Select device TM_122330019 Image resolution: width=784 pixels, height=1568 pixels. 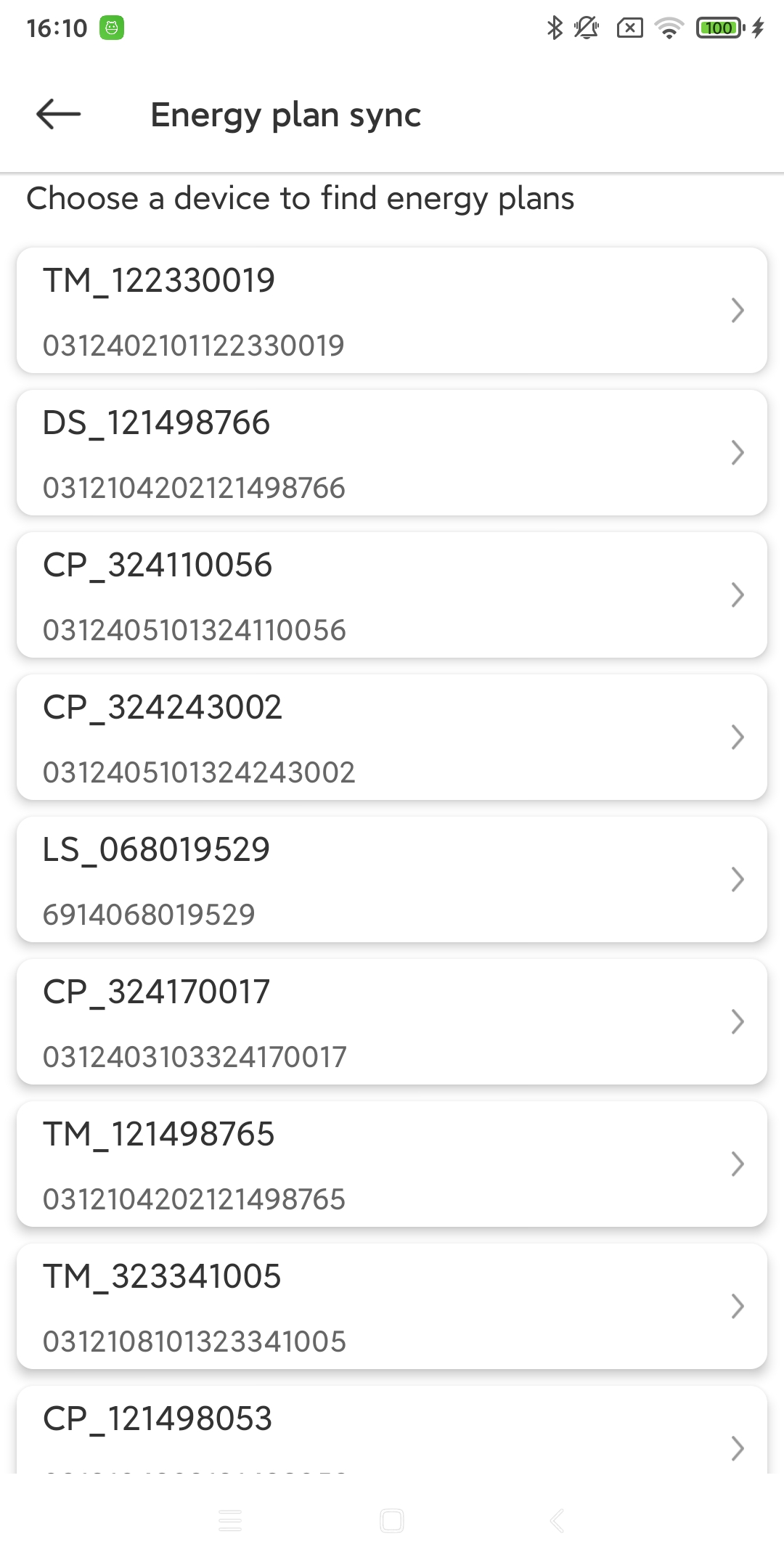[x=392, y=311]
